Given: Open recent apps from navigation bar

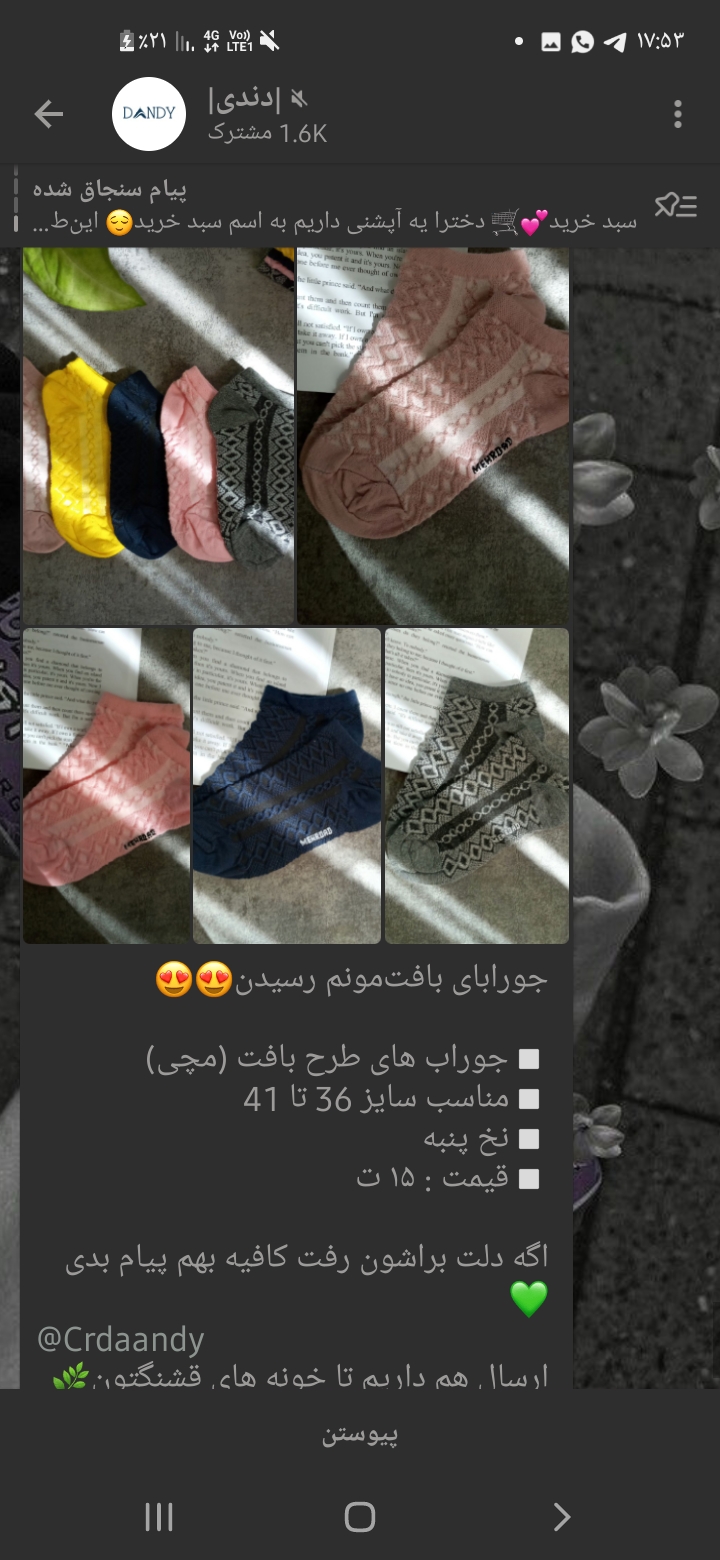Looking at the screenshot, I should [159, 1517].
